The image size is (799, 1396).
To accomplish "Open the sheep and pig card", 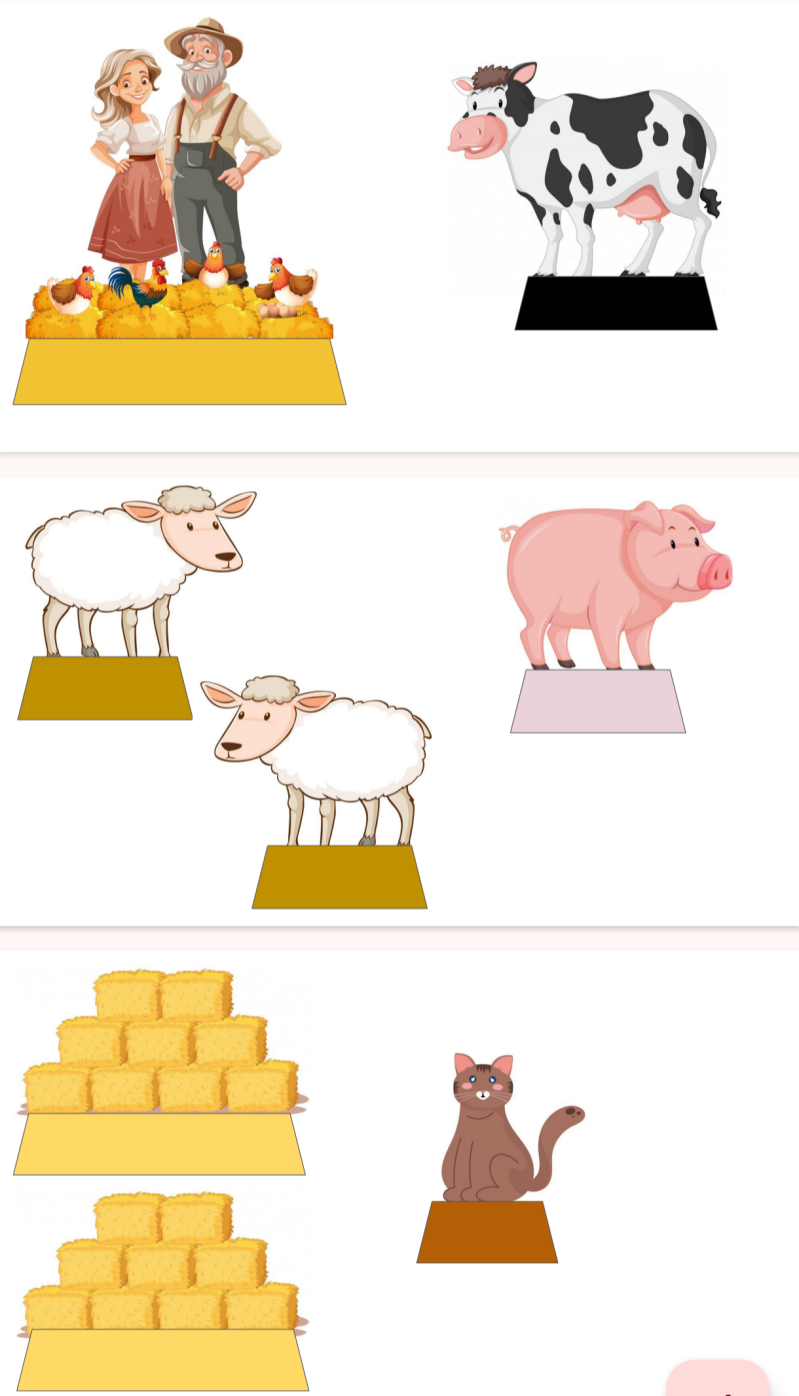I will pos(399,700).
